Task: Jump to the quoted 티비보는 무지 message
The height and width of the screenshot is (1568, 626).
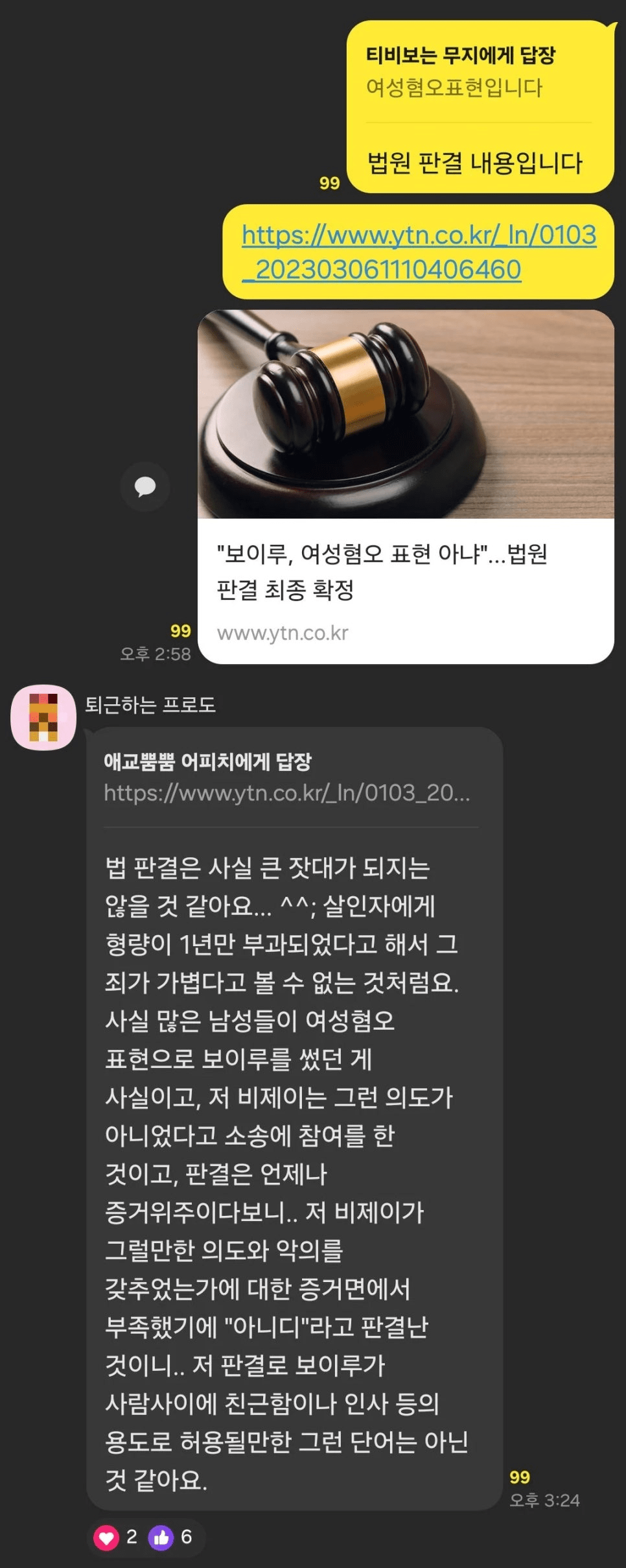Action: click(460, 71)
